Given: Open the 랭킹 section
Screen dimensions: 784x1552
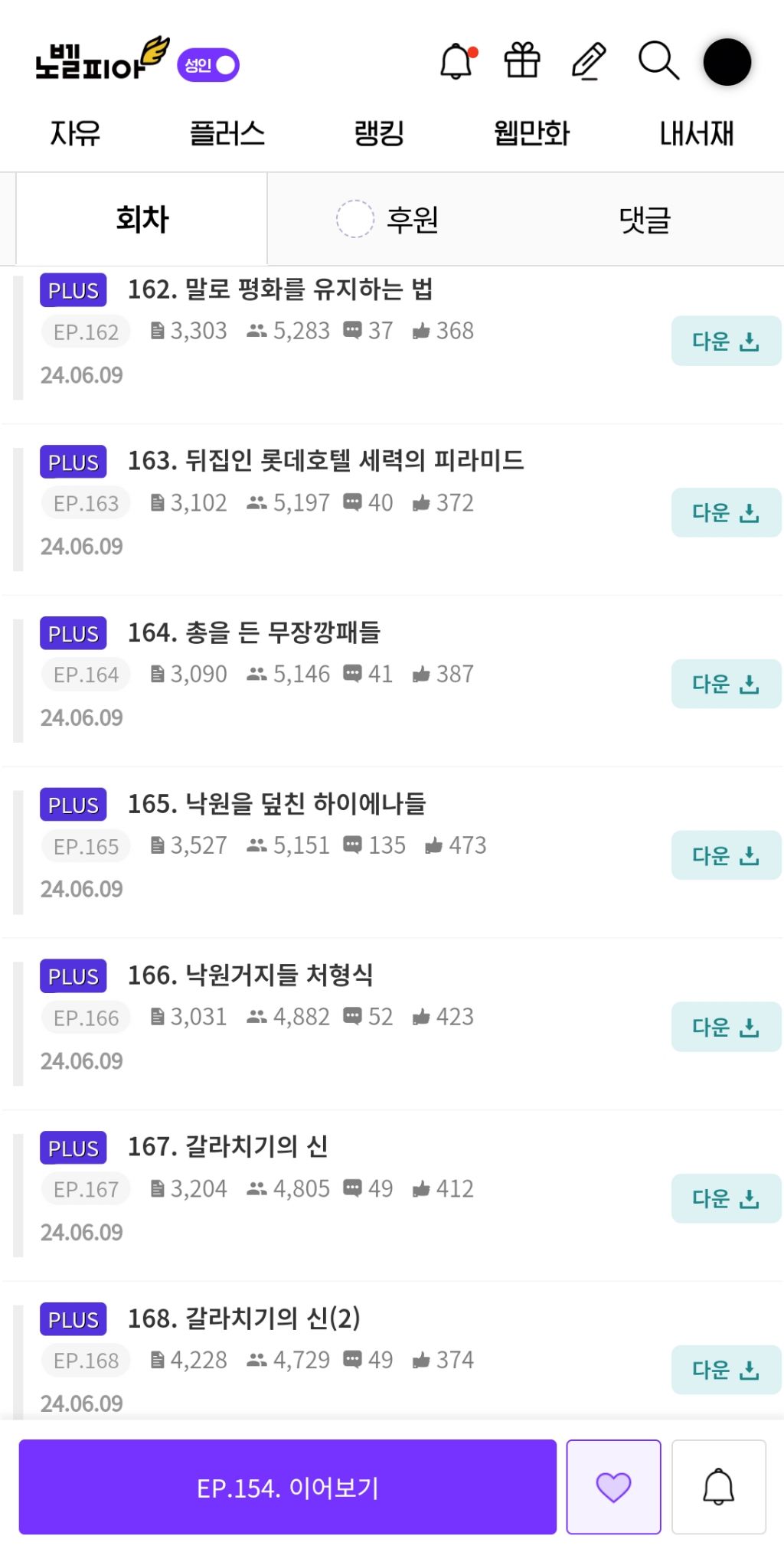Looking at the screenshot, I should click(x=379, y=133).
